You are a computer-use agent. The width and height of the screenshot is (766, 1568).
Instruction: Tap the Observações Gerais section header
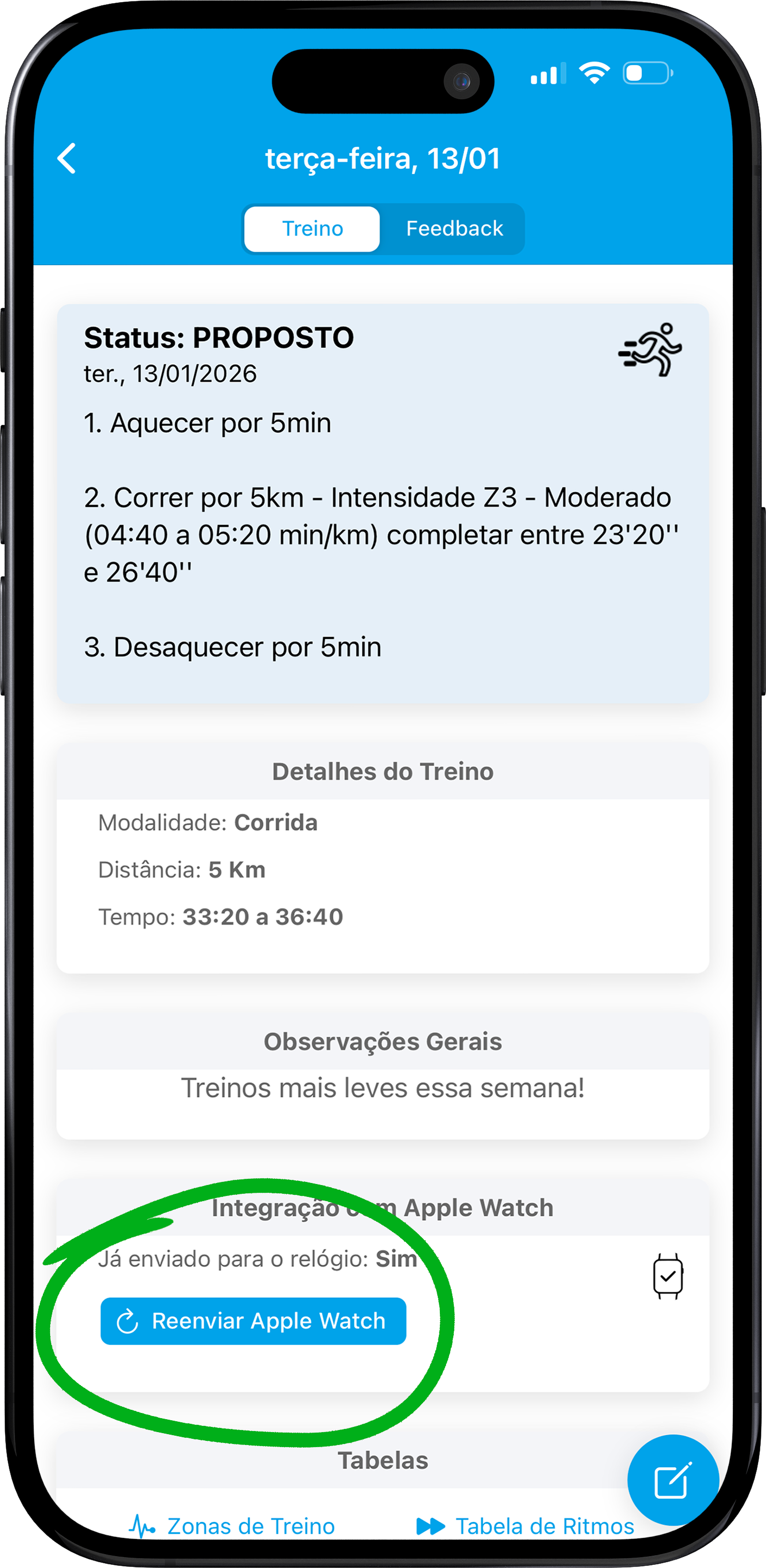point(383,1041)
